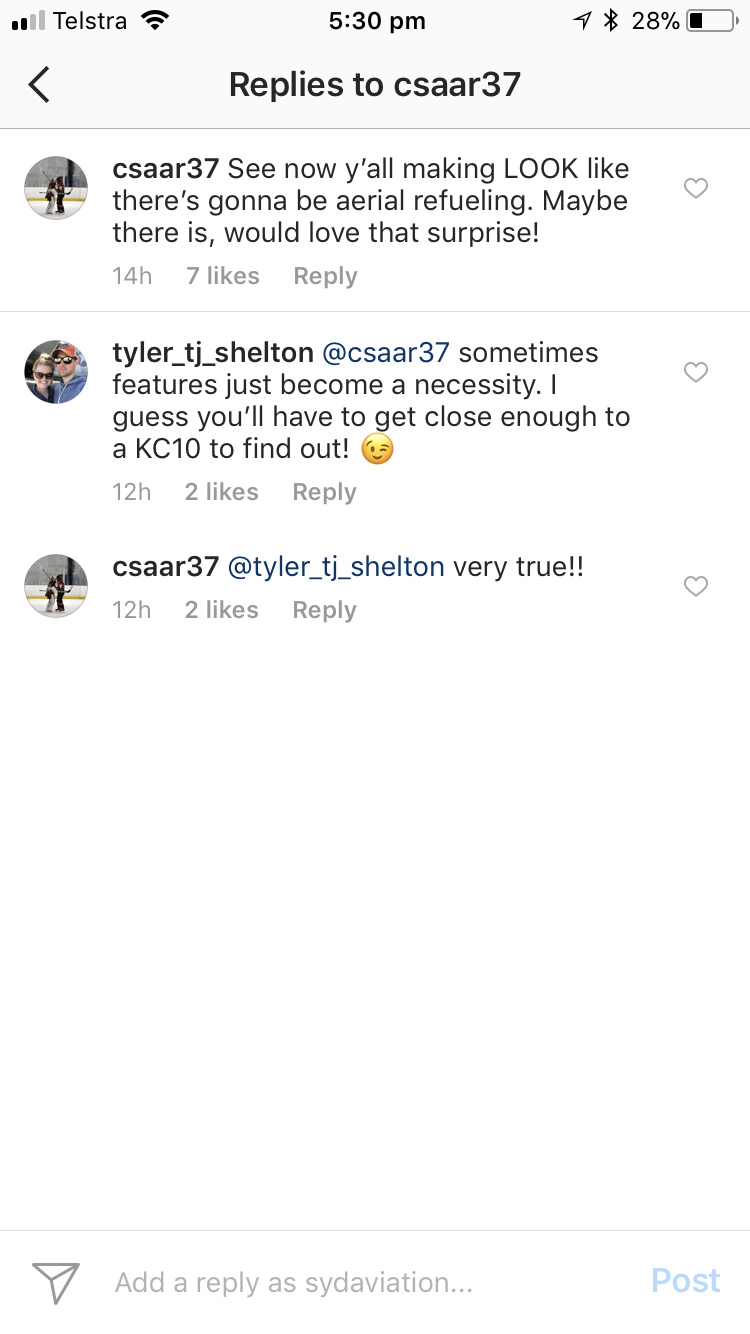Open the @tyler_tj_shelton mention link
The height and width of the screenshot is (1334, 750).
336,567
